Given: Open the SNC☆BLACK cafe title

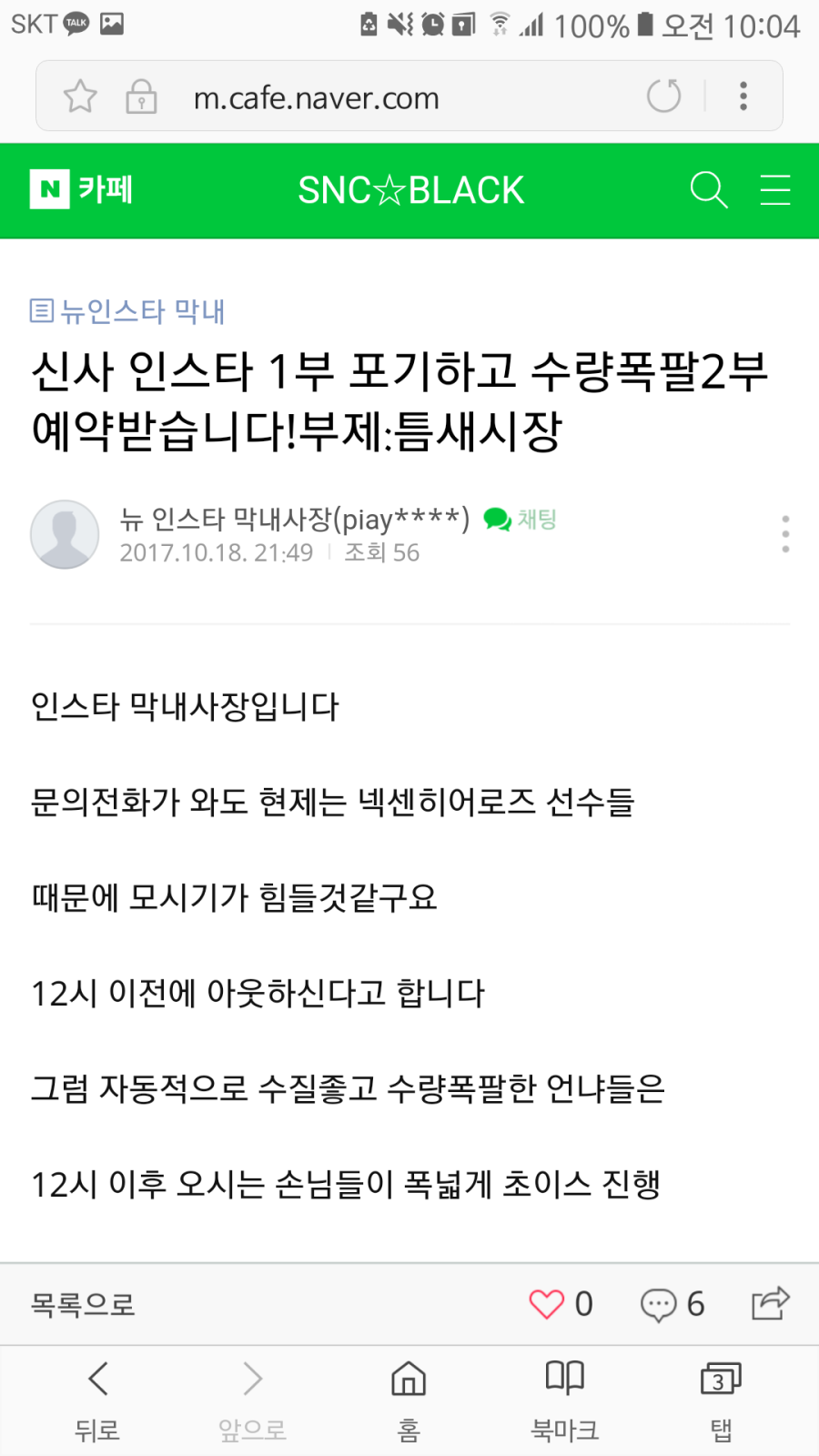Looking at the screenshot, I should 410,190.
